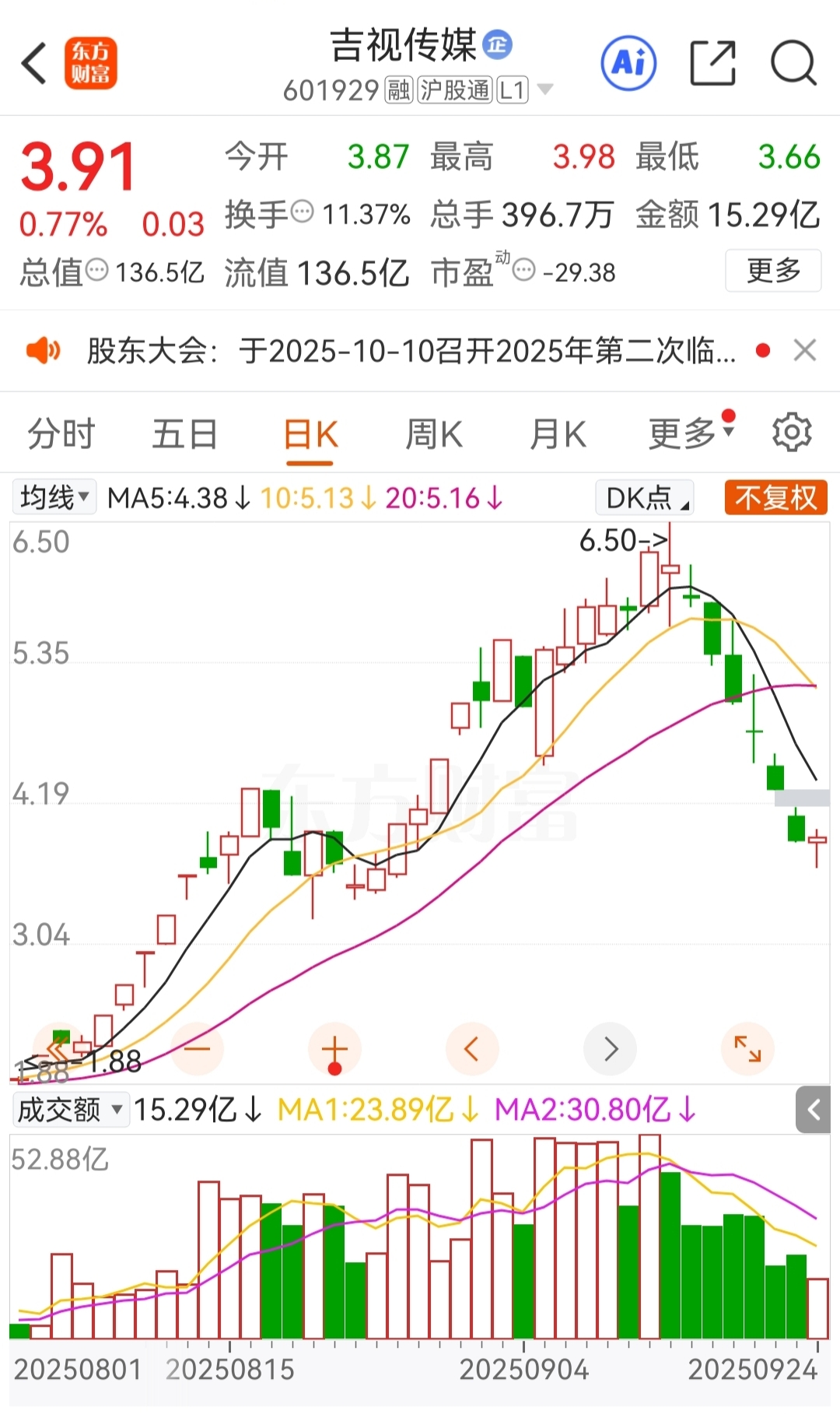Tap 更多 to show more quote data
Image resolution: width=840 pixels, height=1414 pixels.
[773, 271]
